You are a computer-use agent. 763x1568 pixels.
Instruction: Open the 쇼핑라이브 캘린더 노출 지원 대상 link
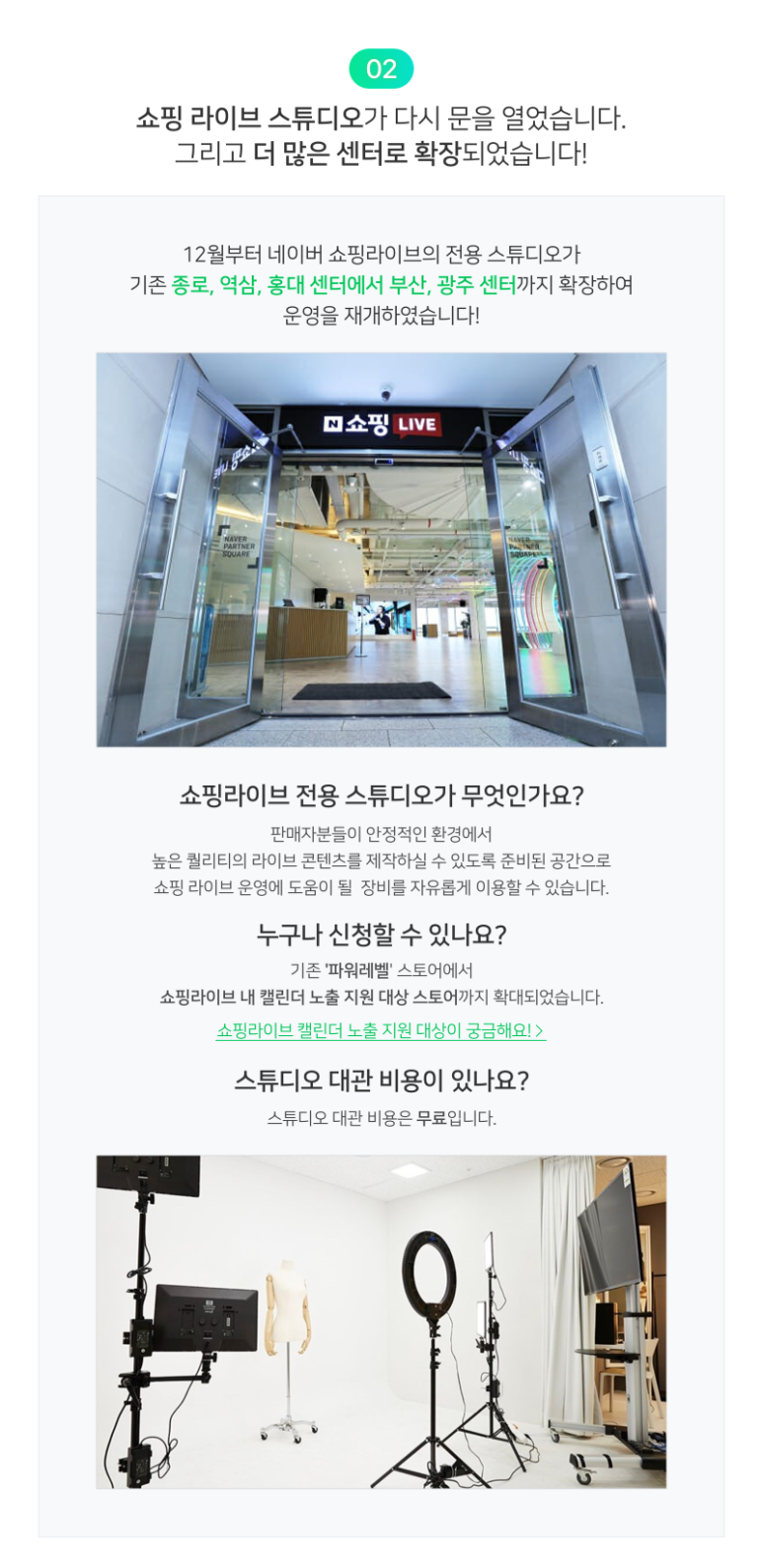click(x=381, y=1030)
